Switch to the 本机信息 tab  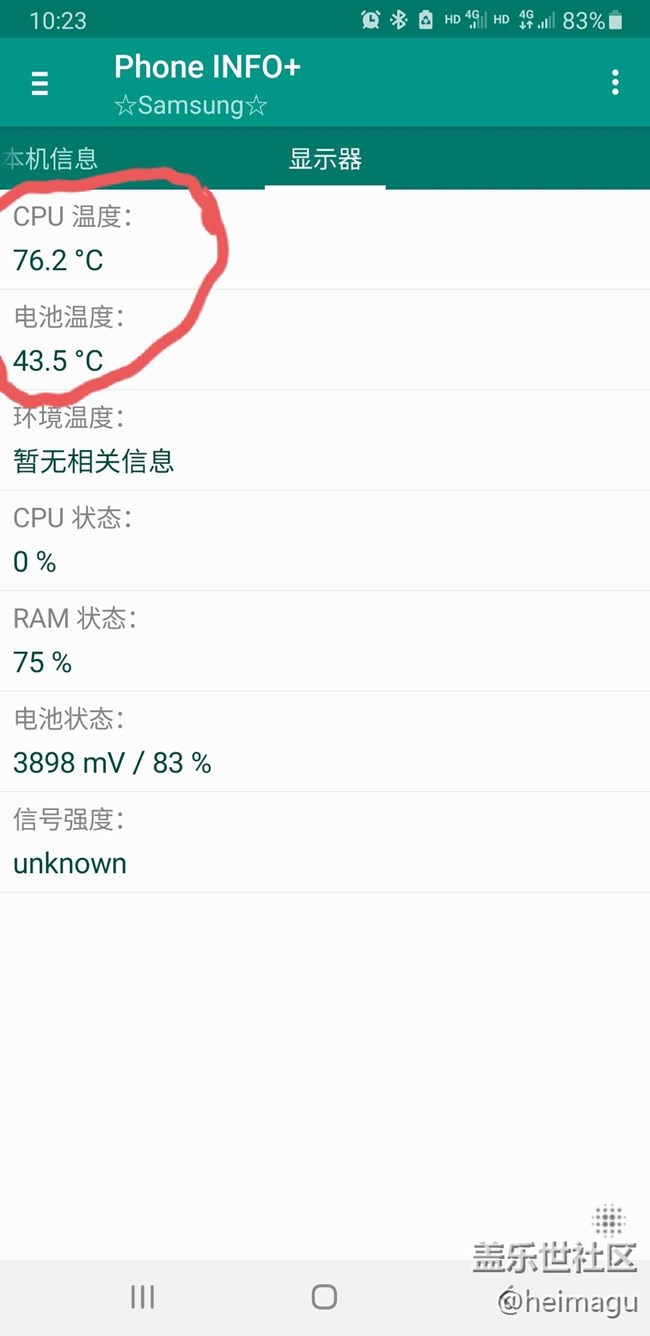point(50,158)
